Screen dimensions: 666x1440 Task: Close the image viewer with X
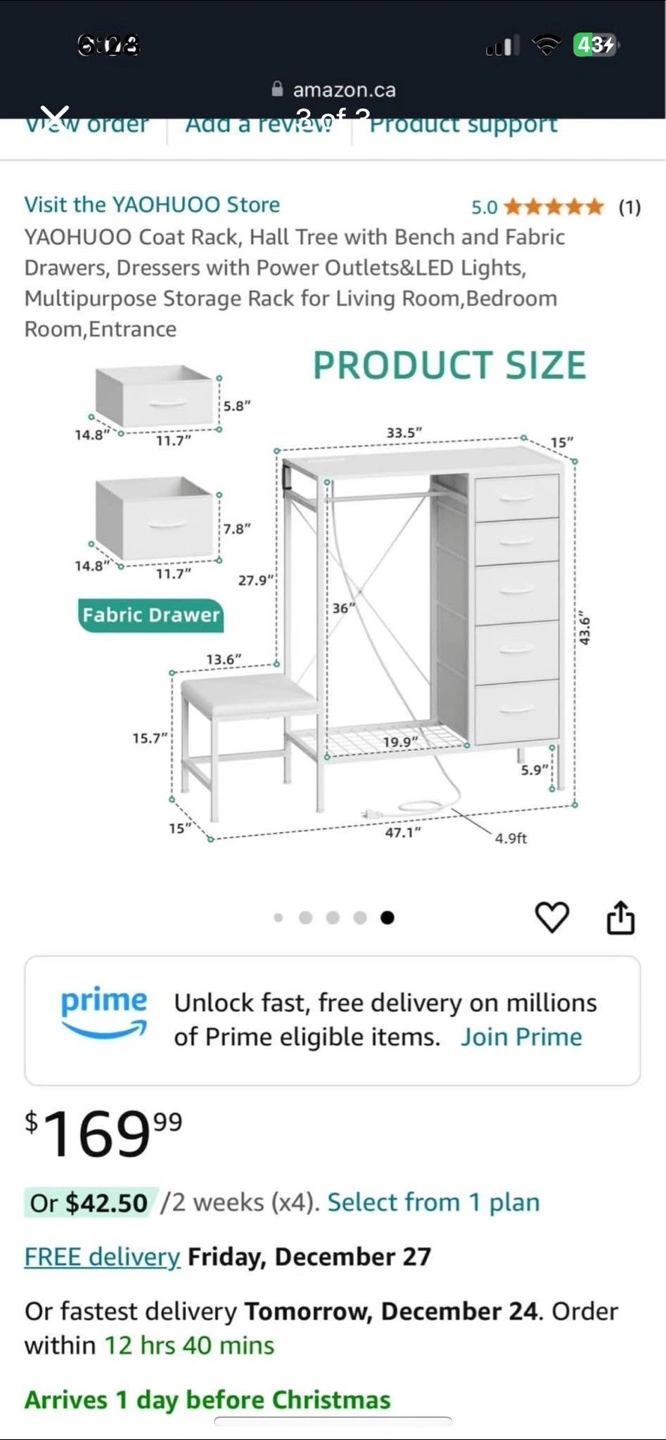click(55, 116)
